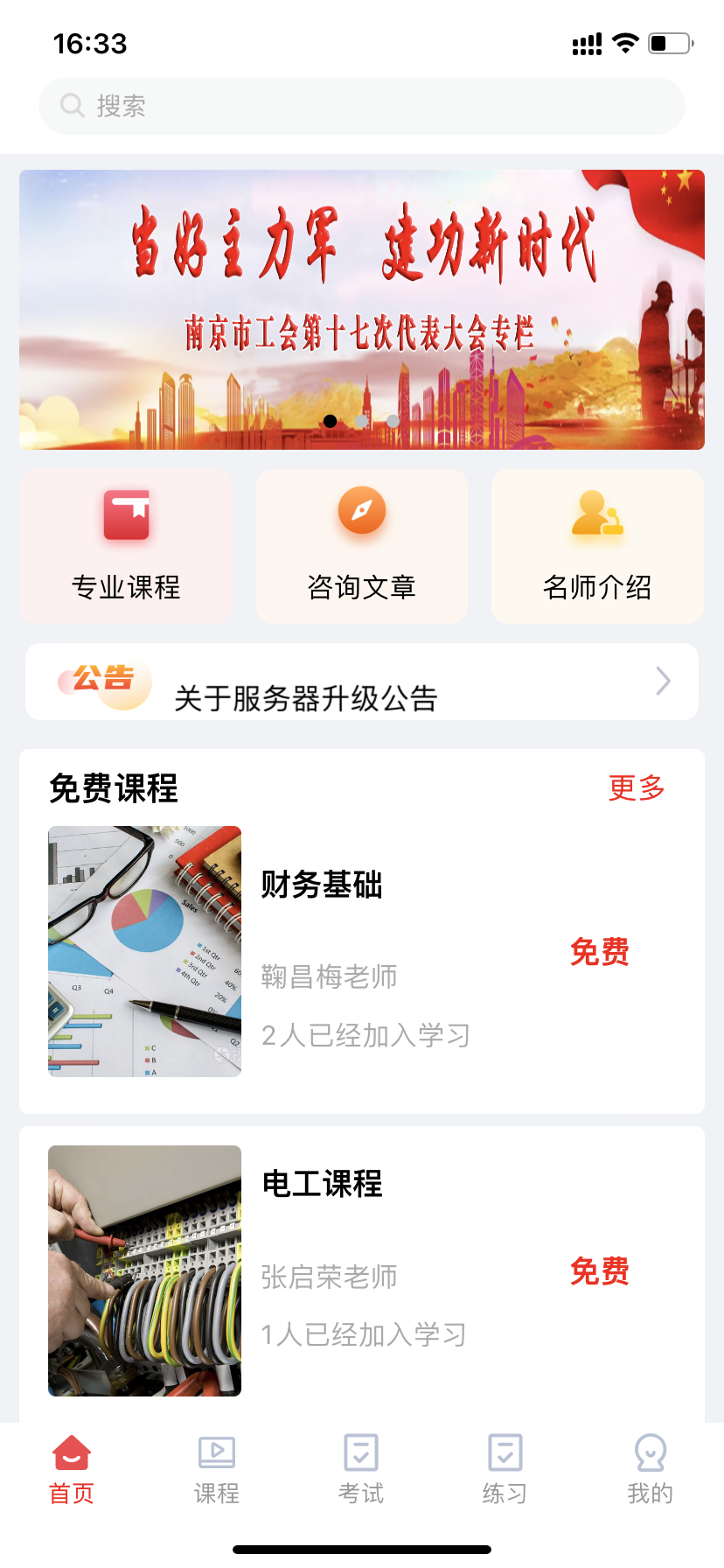Screen dimensions: 724x1568
Task: Open the 关于服务器升级公告 announcement
Action: pyautogui.click(x=362, y=682)
